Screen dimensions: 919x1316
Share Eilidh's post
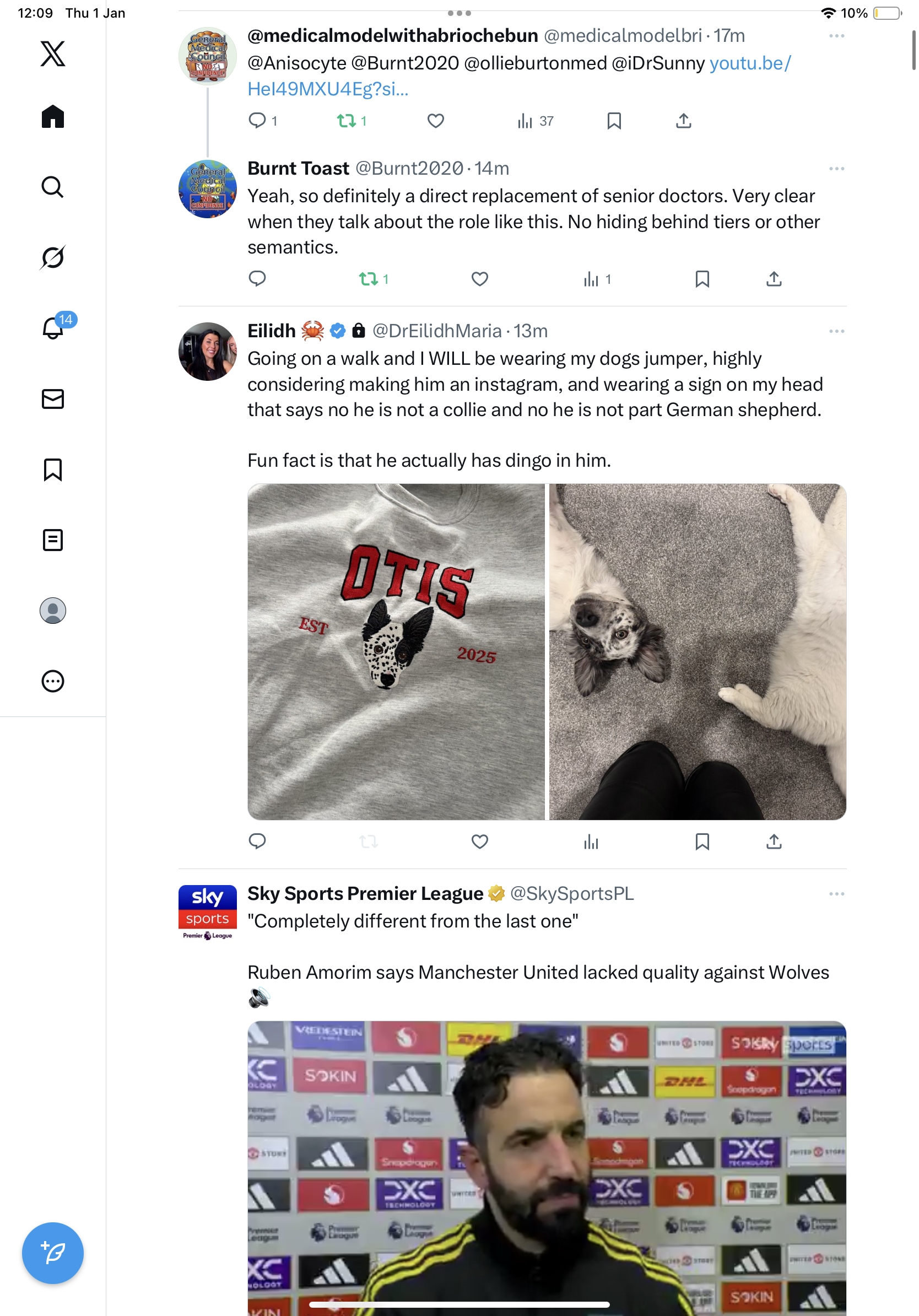(774, 842)
